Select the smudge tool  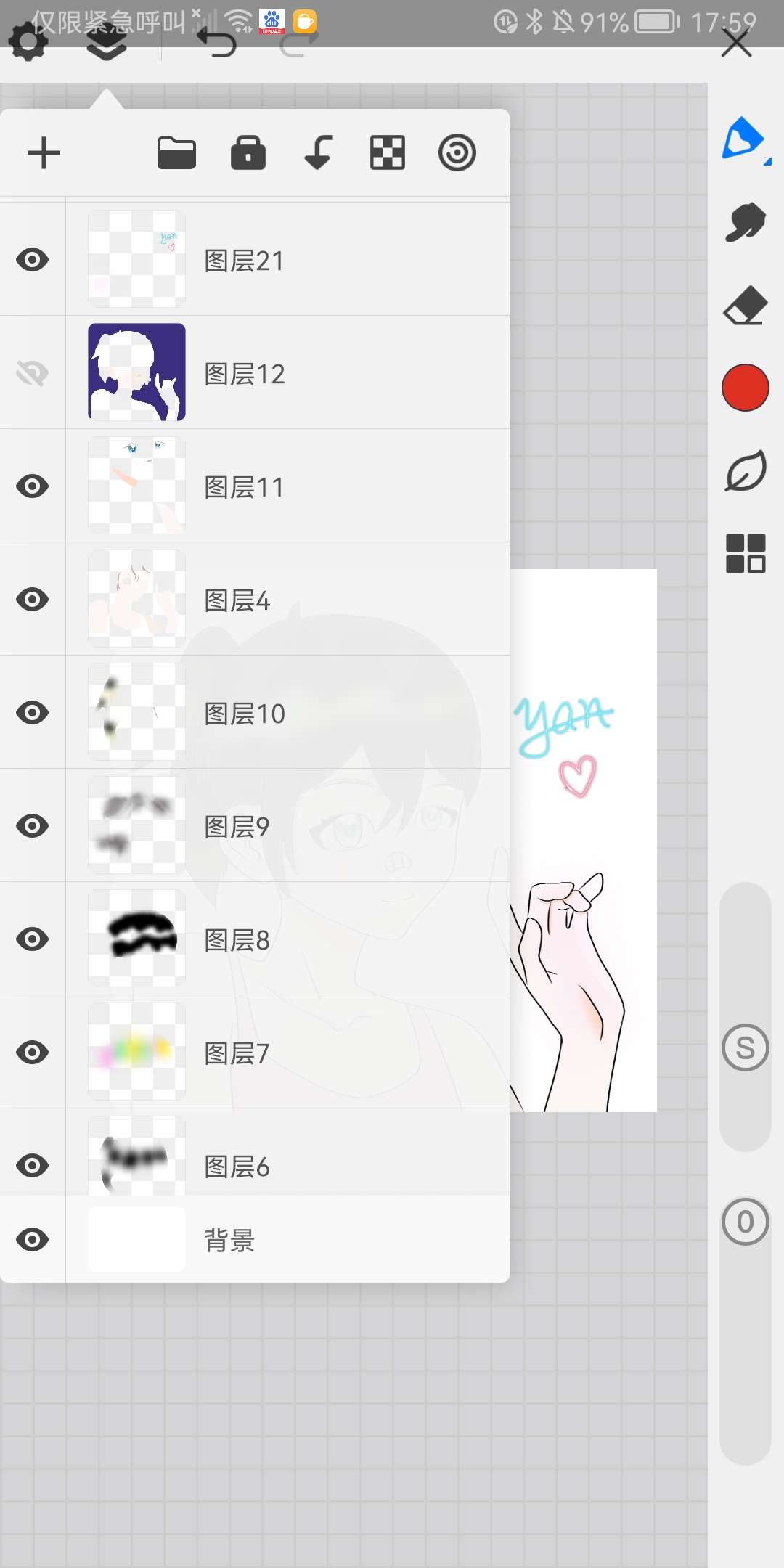coord(745,221)
